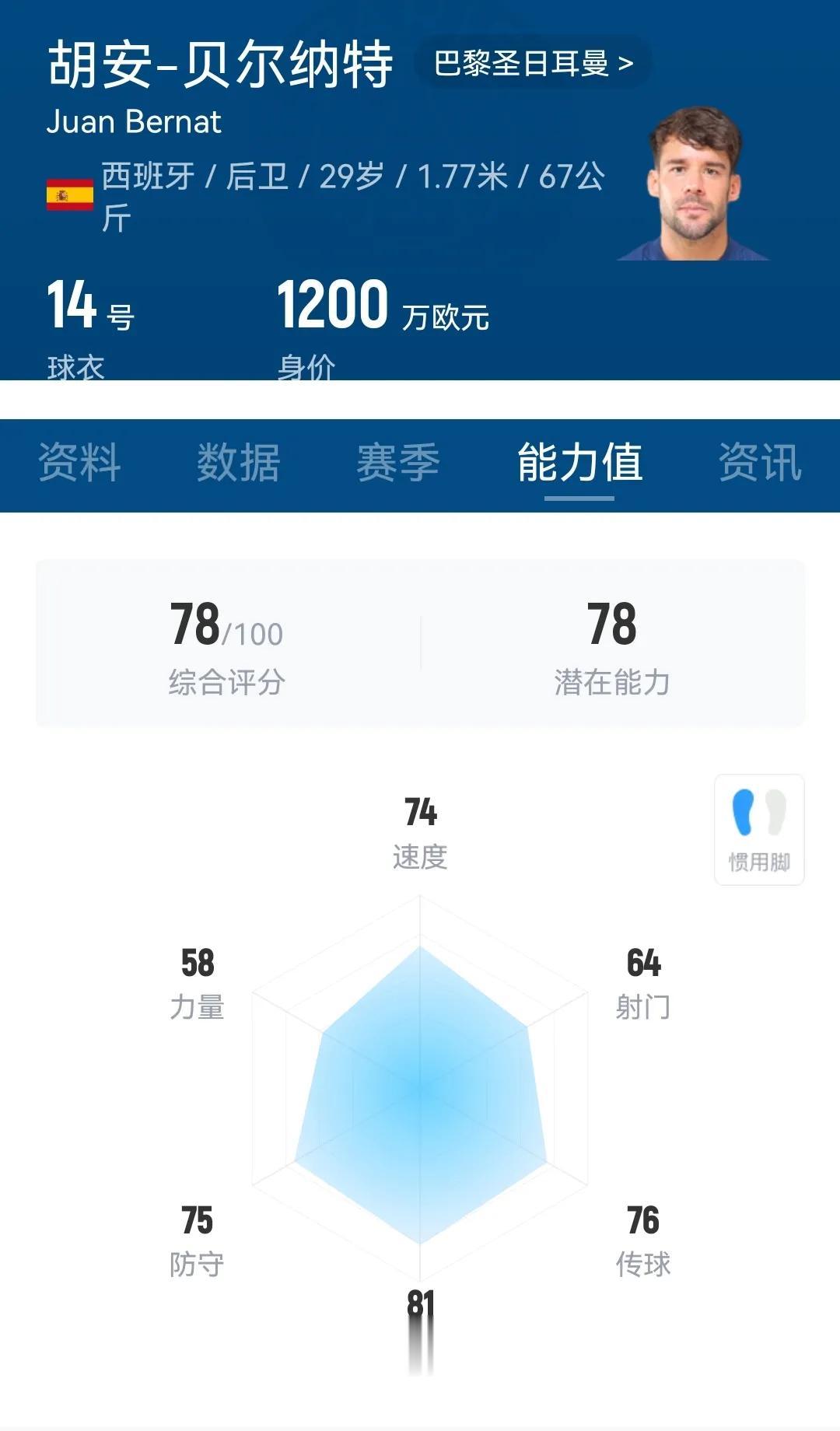Tap the 惯用脚 preferred foot card
Viewport: 840px width, 1431px height.
(x=759, y=830)
